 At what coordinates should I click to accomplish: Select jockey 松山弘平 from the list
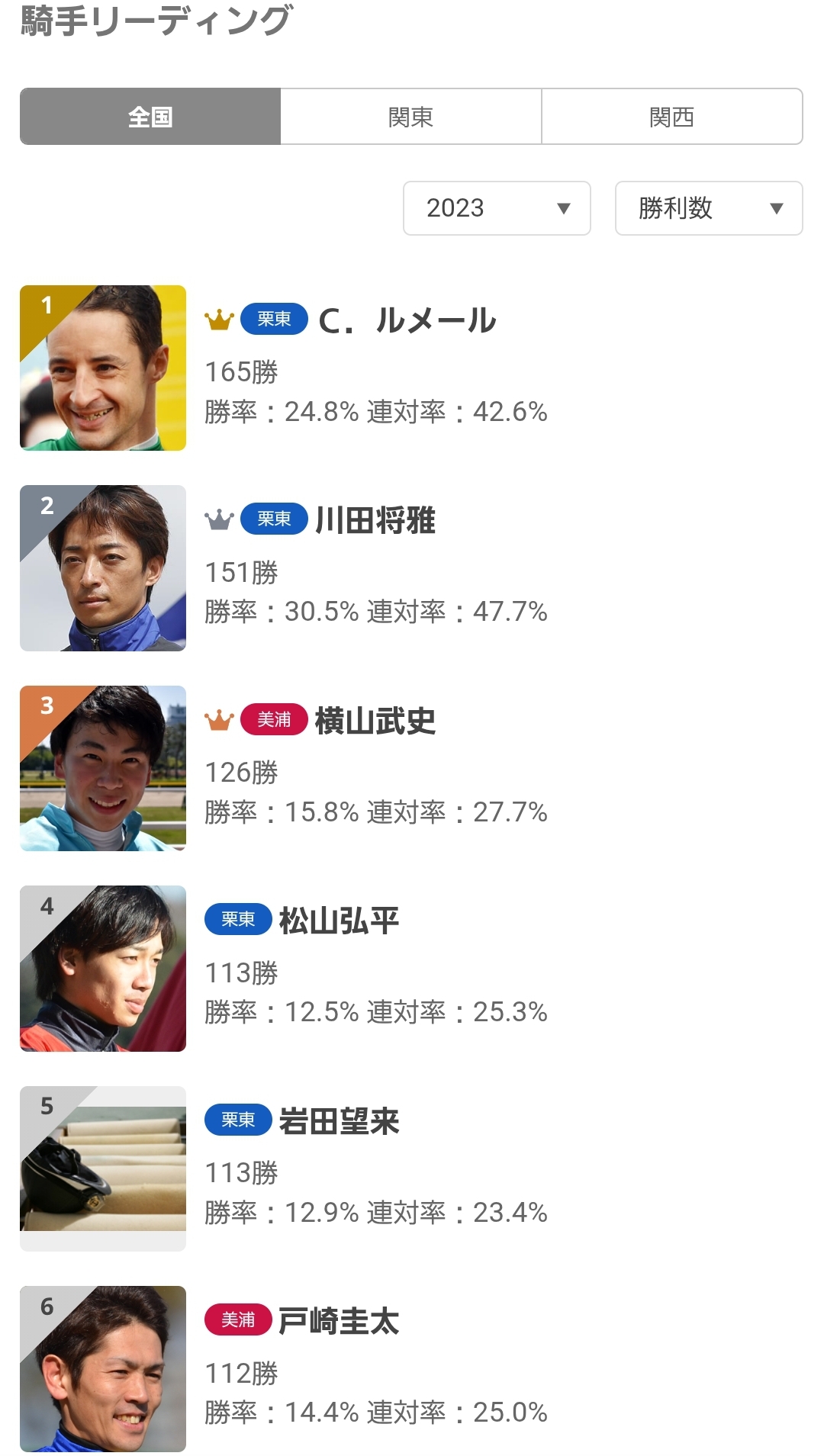click(x=339, y=921)
